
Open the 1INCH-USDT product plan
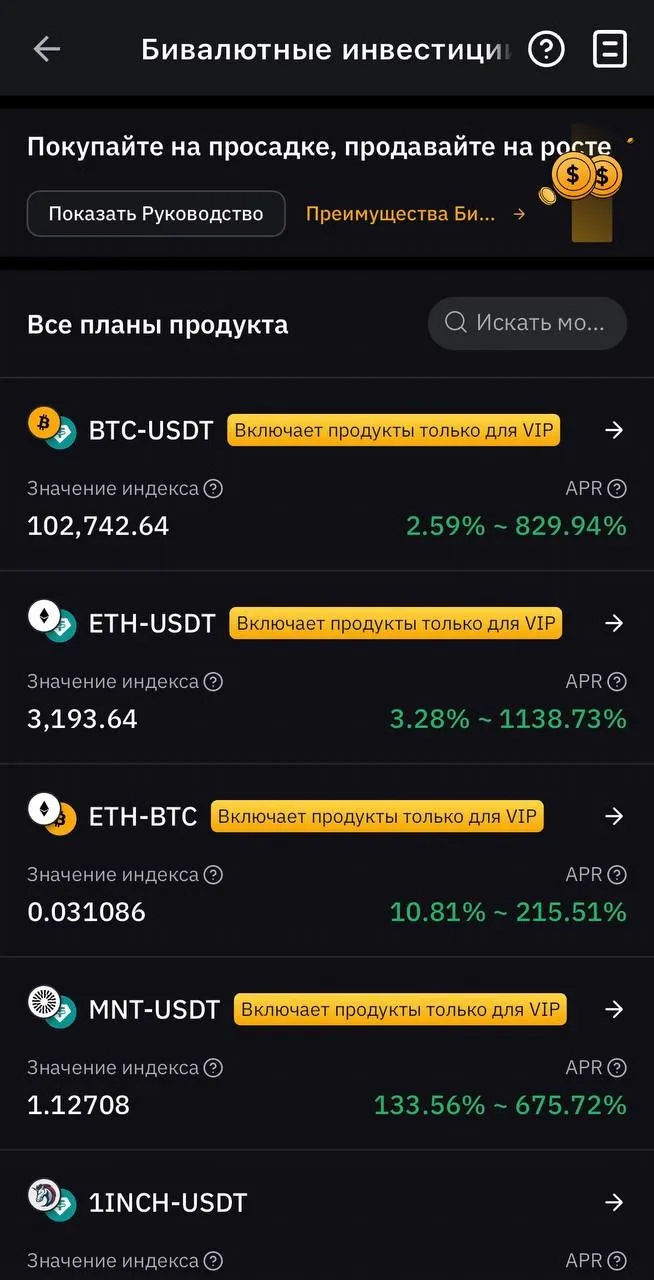(x=614, y=1202)
